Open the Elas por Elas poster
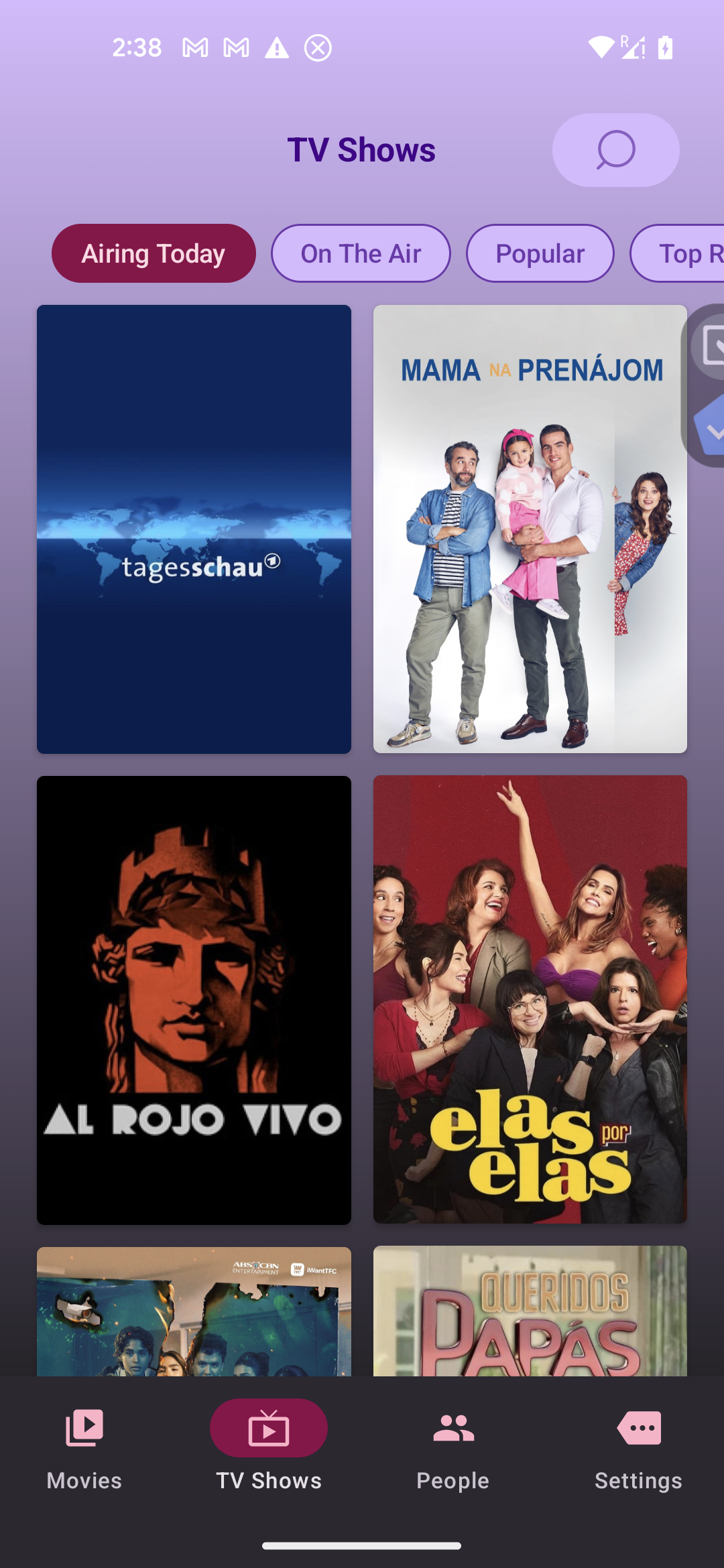 point(530,1000)
